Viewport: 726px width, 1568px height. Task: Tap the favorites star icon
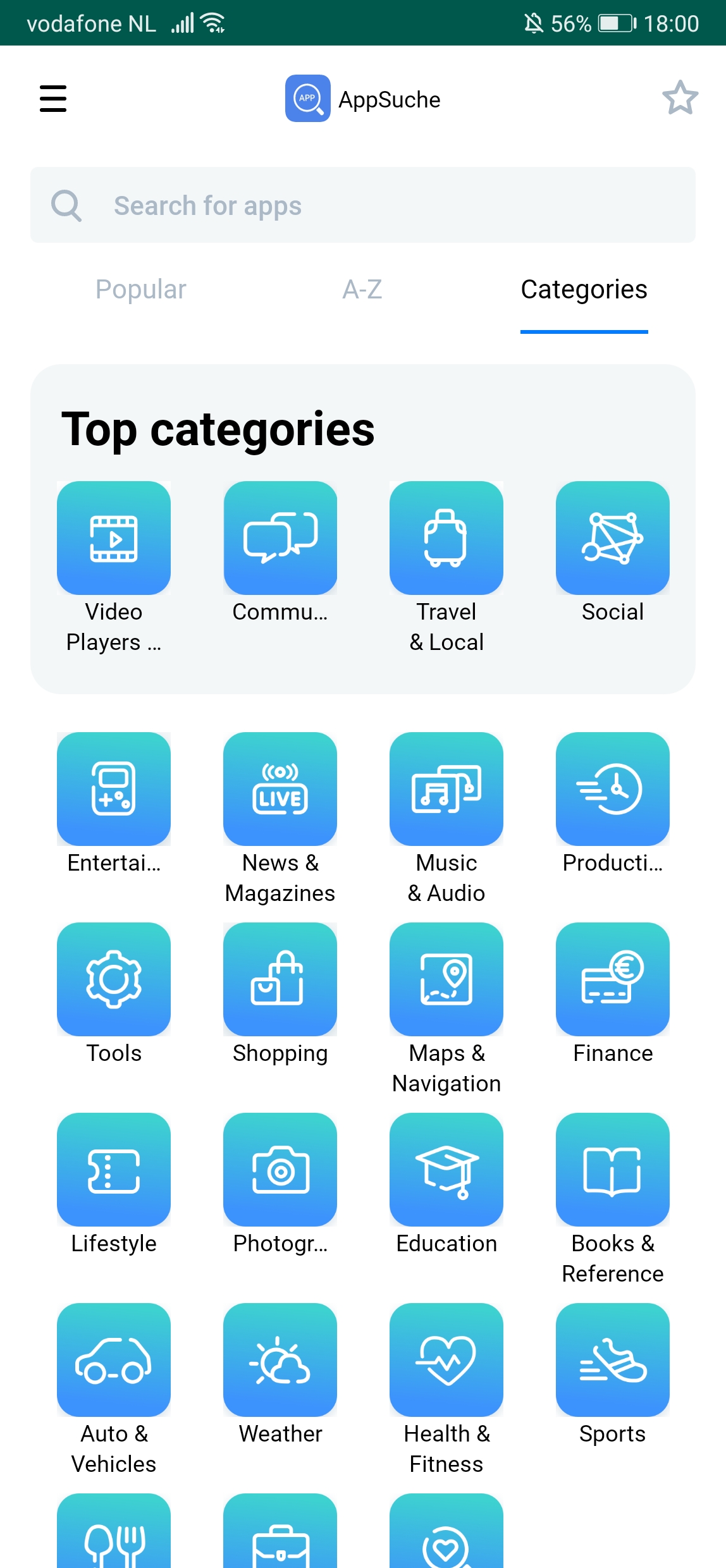[x=680, y=98]
